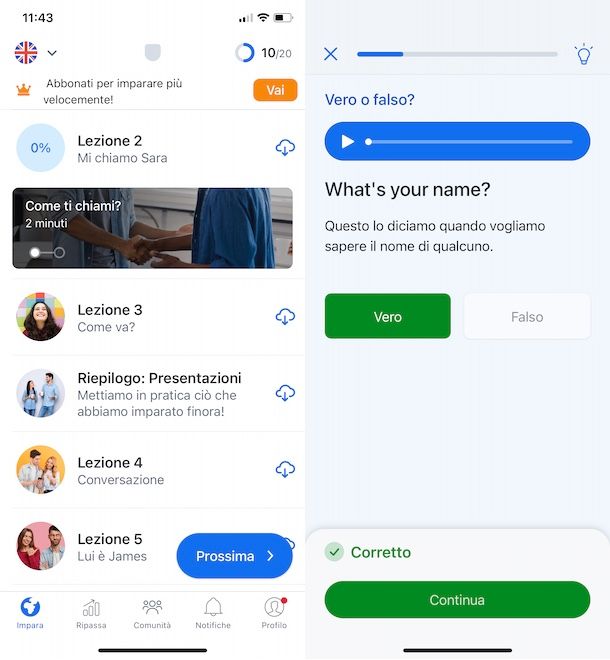Download Lezione 2 for offline use

[285, 148]
